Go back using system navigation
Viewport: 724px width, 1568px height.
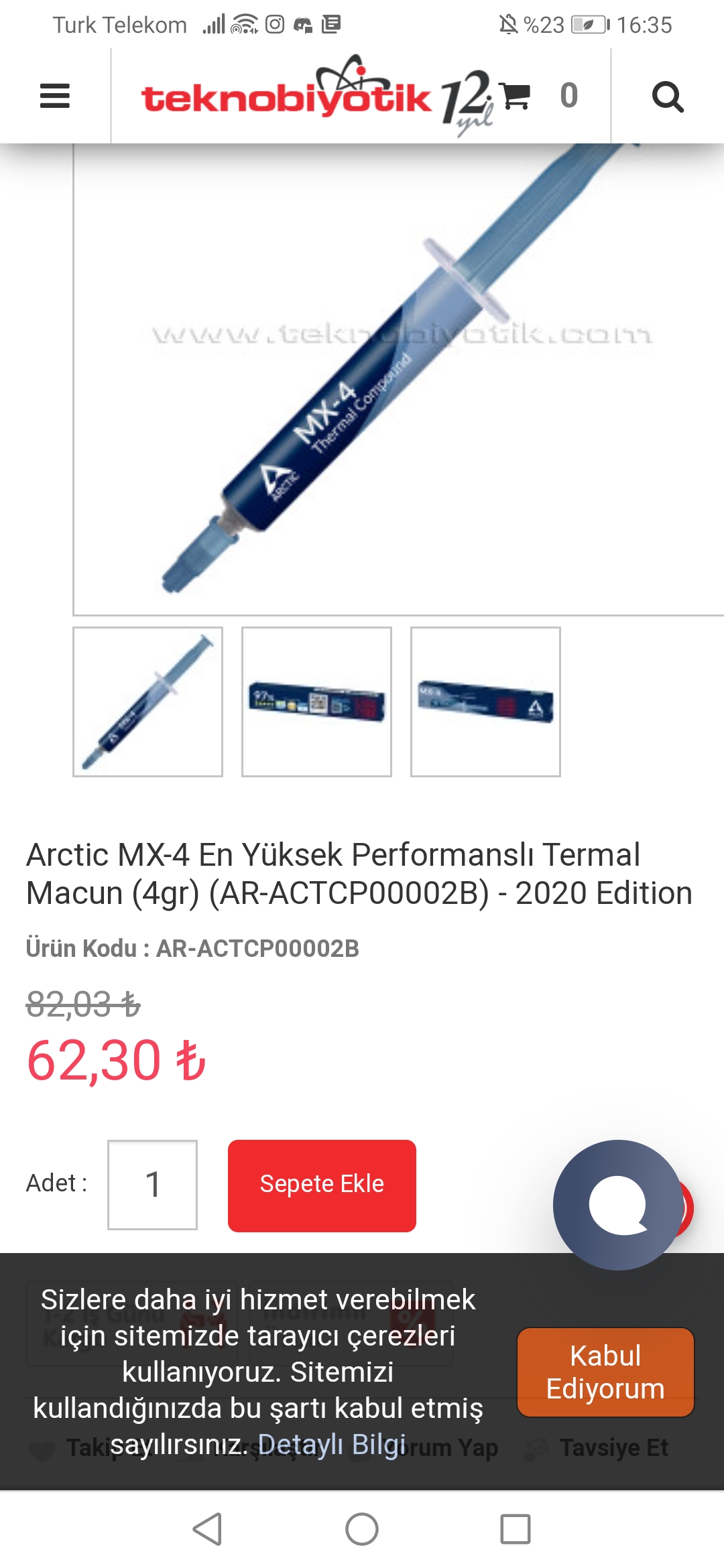207,1529
